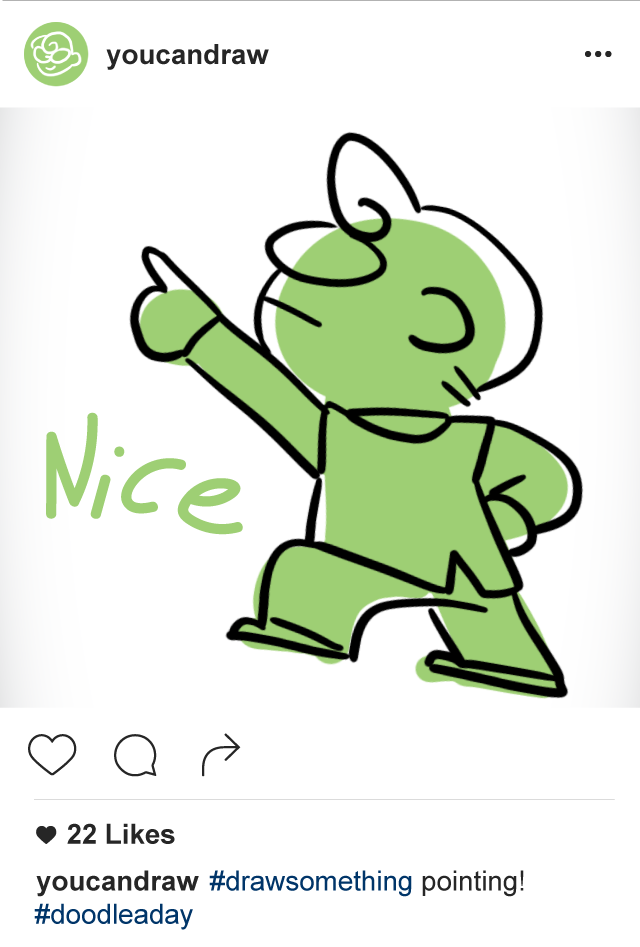Open the youcandraw username in the post header
Image resolution: width=640 pixels, height=947 pixels.
(x=187, y=55)
